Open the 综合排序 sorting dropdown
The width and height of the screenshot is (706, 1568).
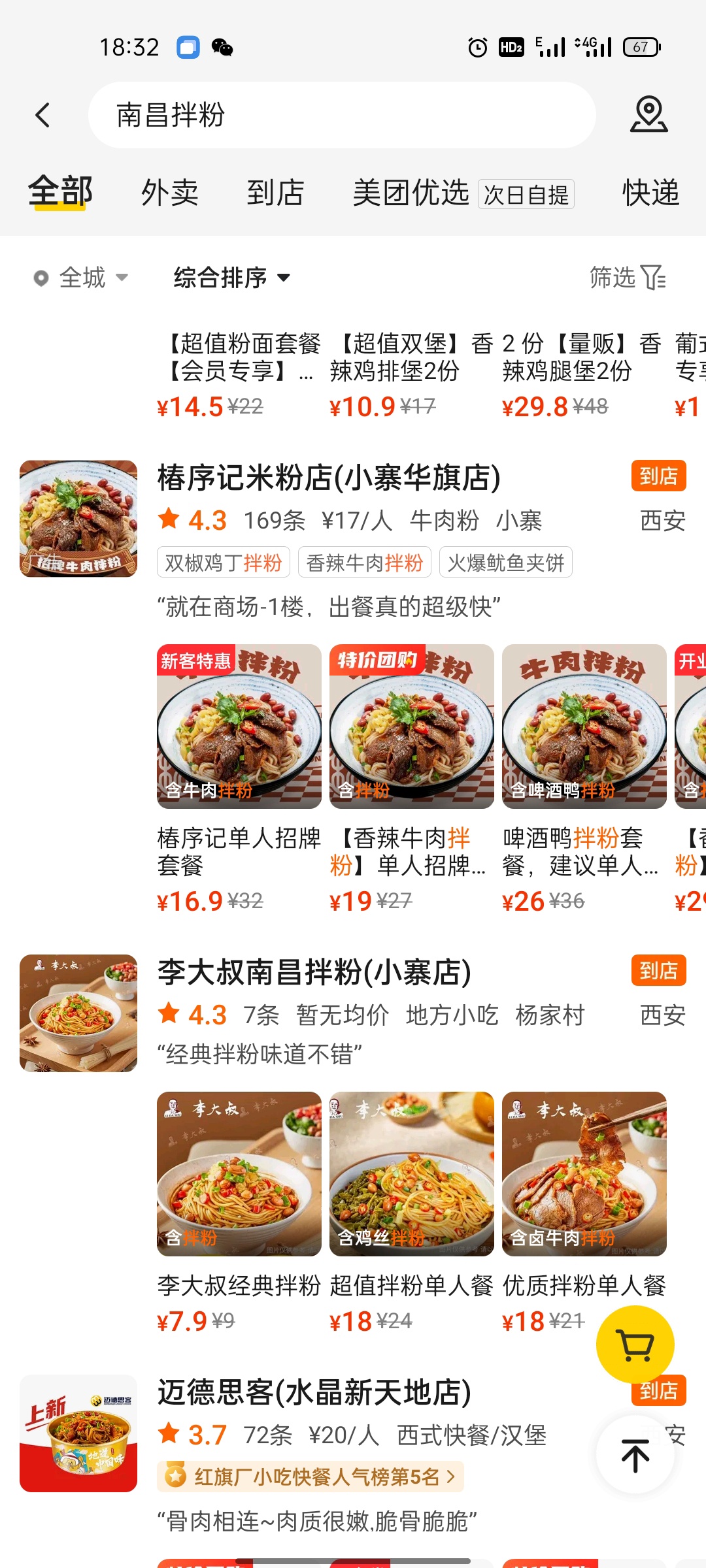coord(232,278)
